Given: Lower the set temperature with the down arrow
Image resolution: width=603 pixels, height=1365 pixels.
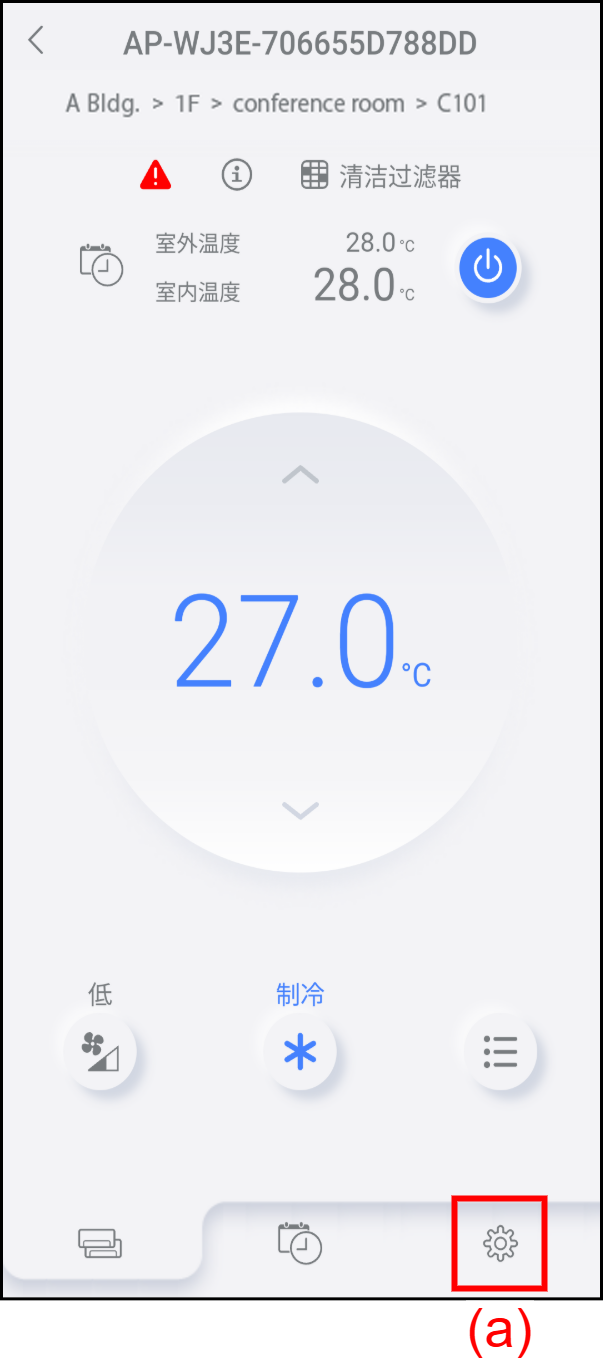Looking at the screenshot, I should click(300, 809).
